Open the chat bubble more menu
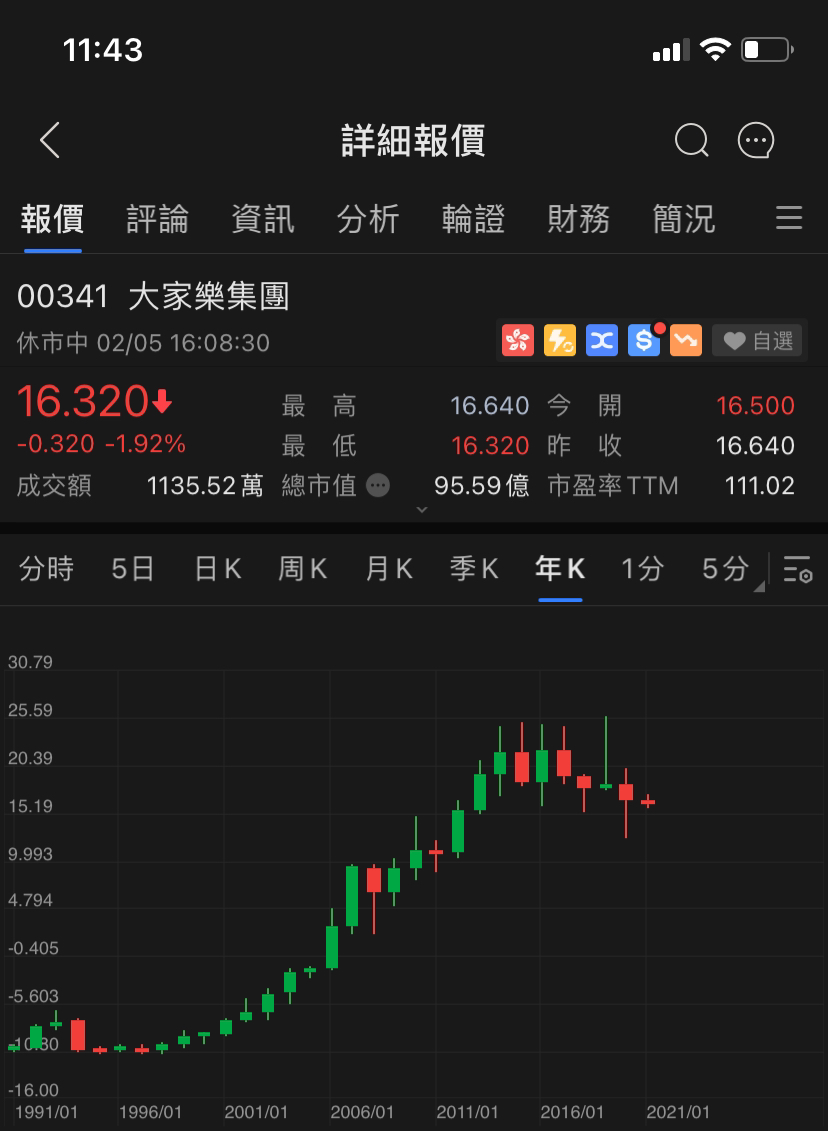Screen dimensions: 828x1131 [756, 141]
